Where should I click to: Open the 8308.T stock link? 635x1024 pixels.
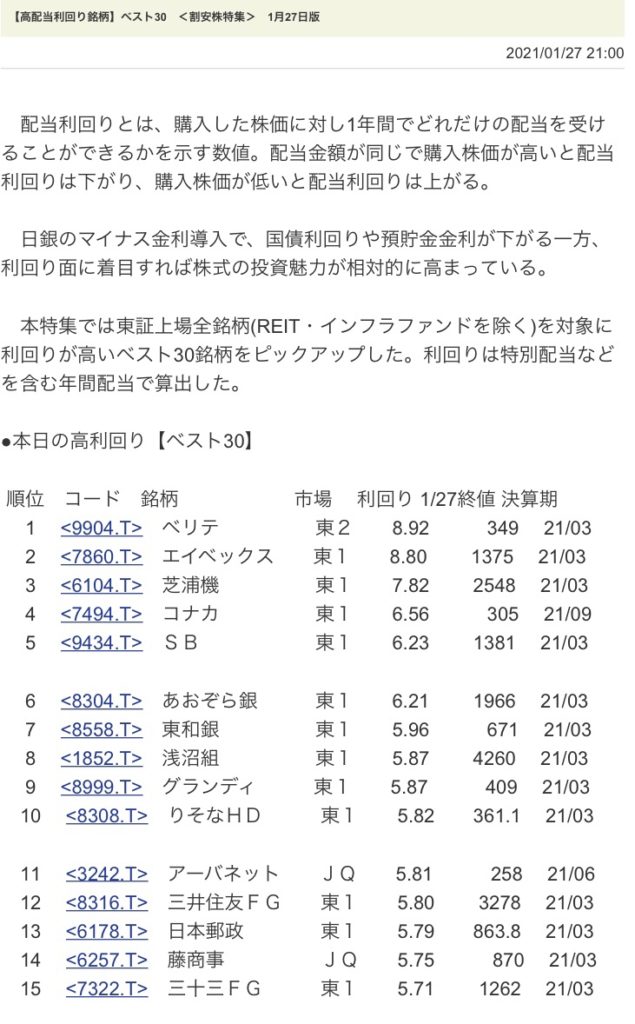[x=106, y=816]
